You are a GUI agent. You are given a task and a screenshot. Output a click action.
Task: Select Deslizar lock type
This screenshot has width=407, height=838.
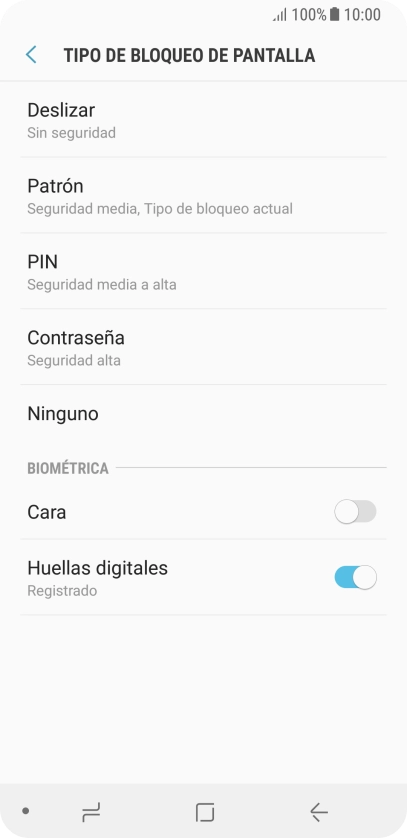click(204, 120)
